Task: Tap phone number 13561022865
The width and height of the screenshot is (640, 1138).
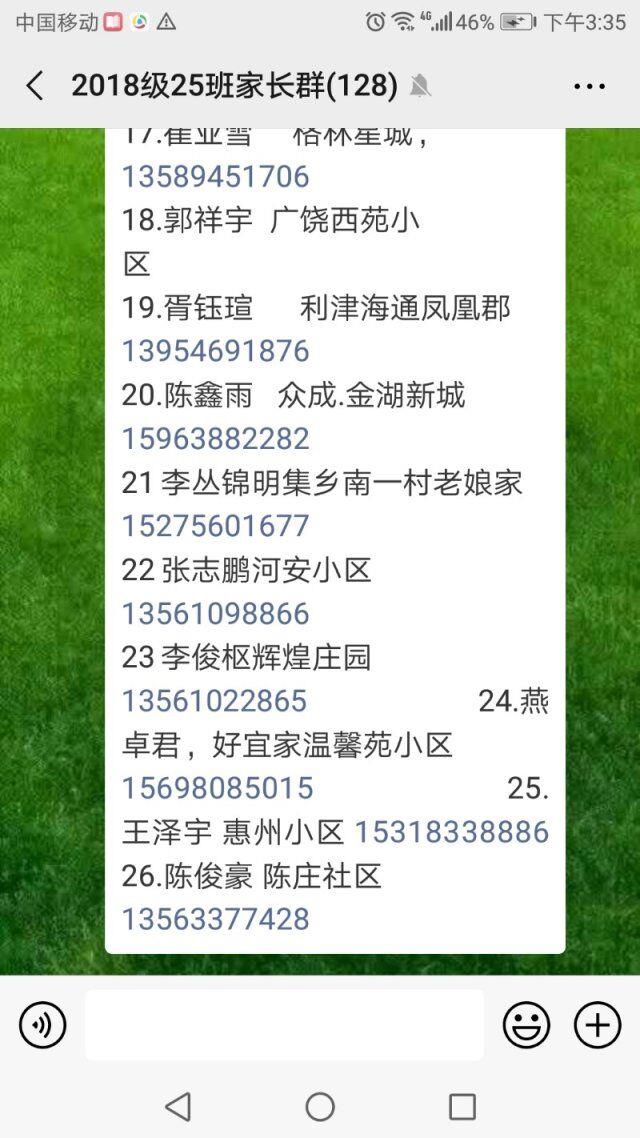Action: tap(214, 701)
